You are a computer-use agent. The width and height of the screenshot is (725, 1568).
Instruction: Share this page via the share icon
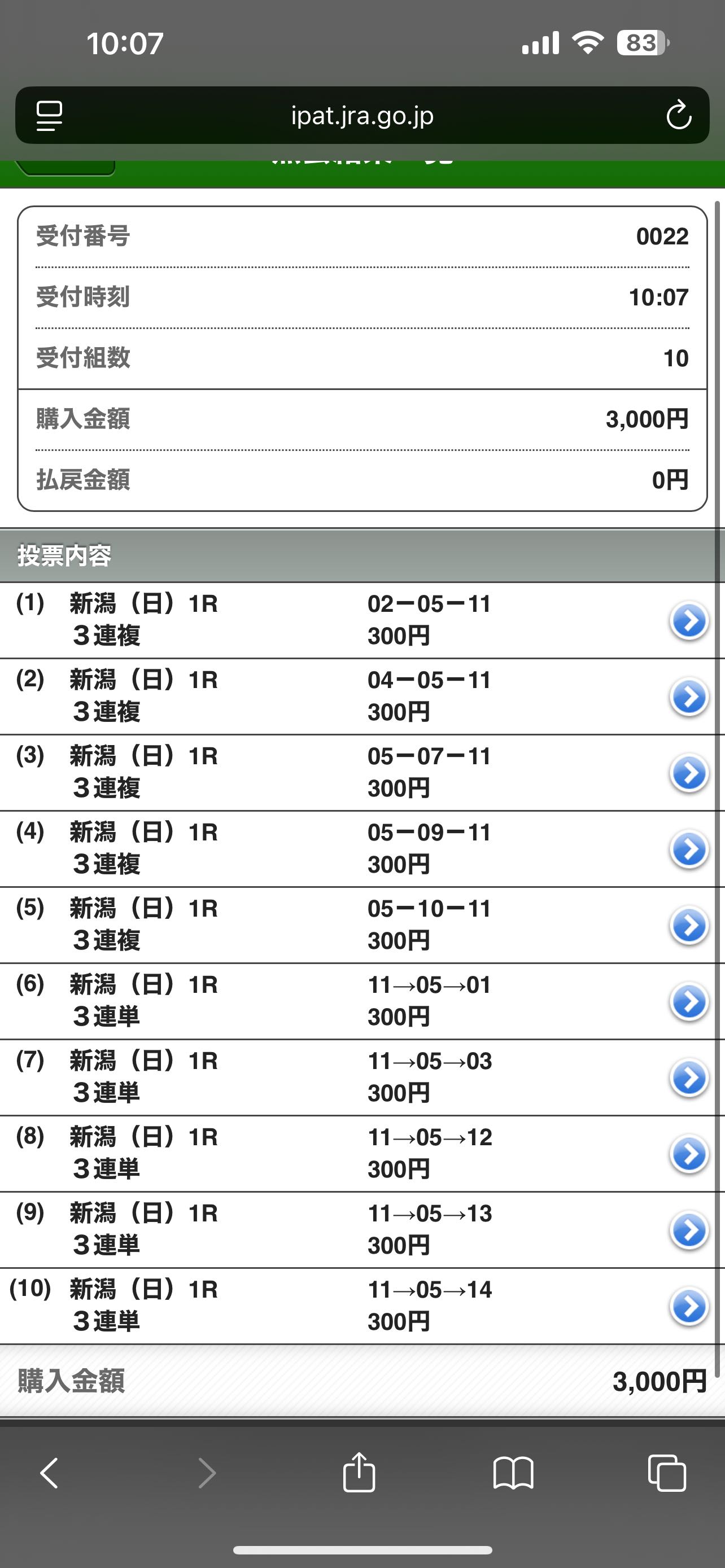tap(359, 1473)
